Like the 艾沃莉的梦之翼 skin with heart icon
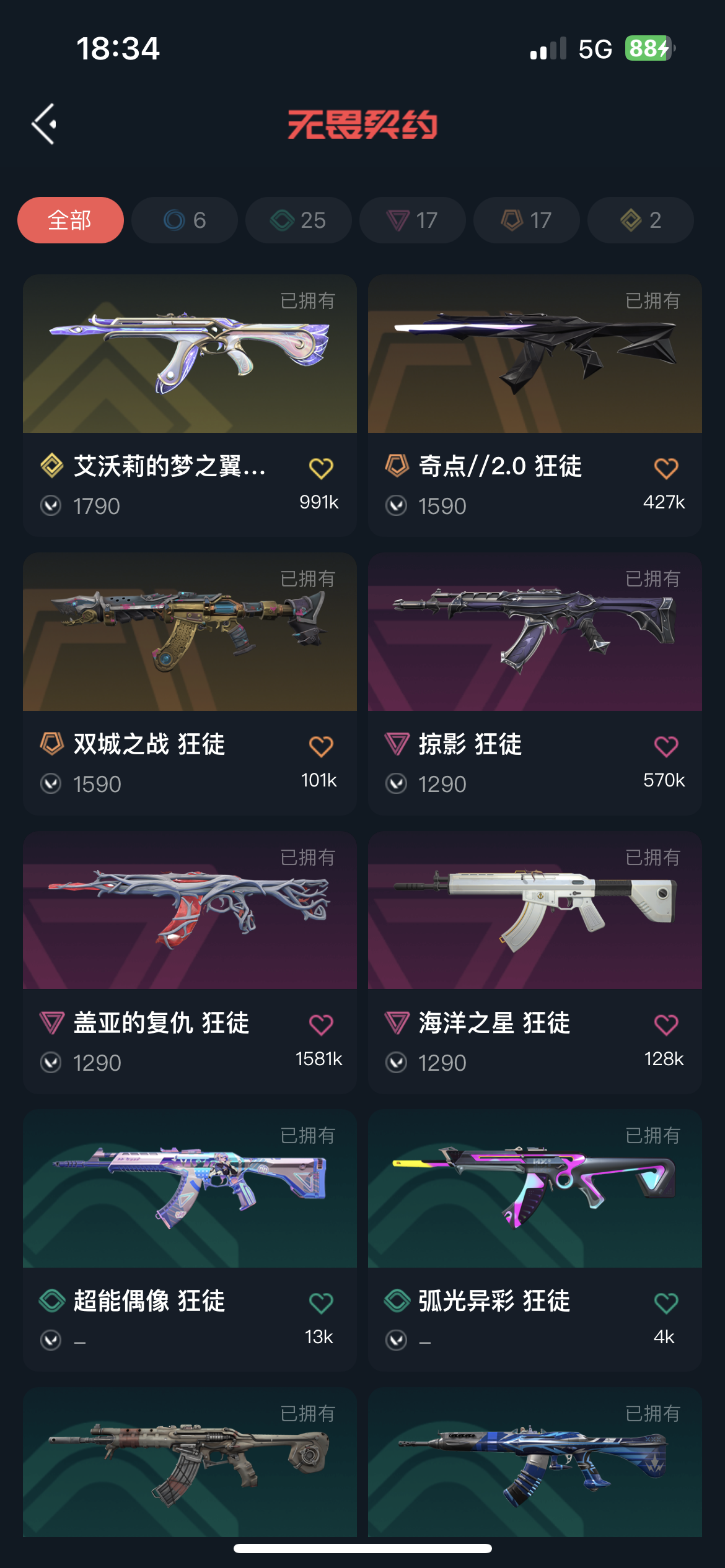725x1568 pixels. pyautogui.click(x=321, y=469)
